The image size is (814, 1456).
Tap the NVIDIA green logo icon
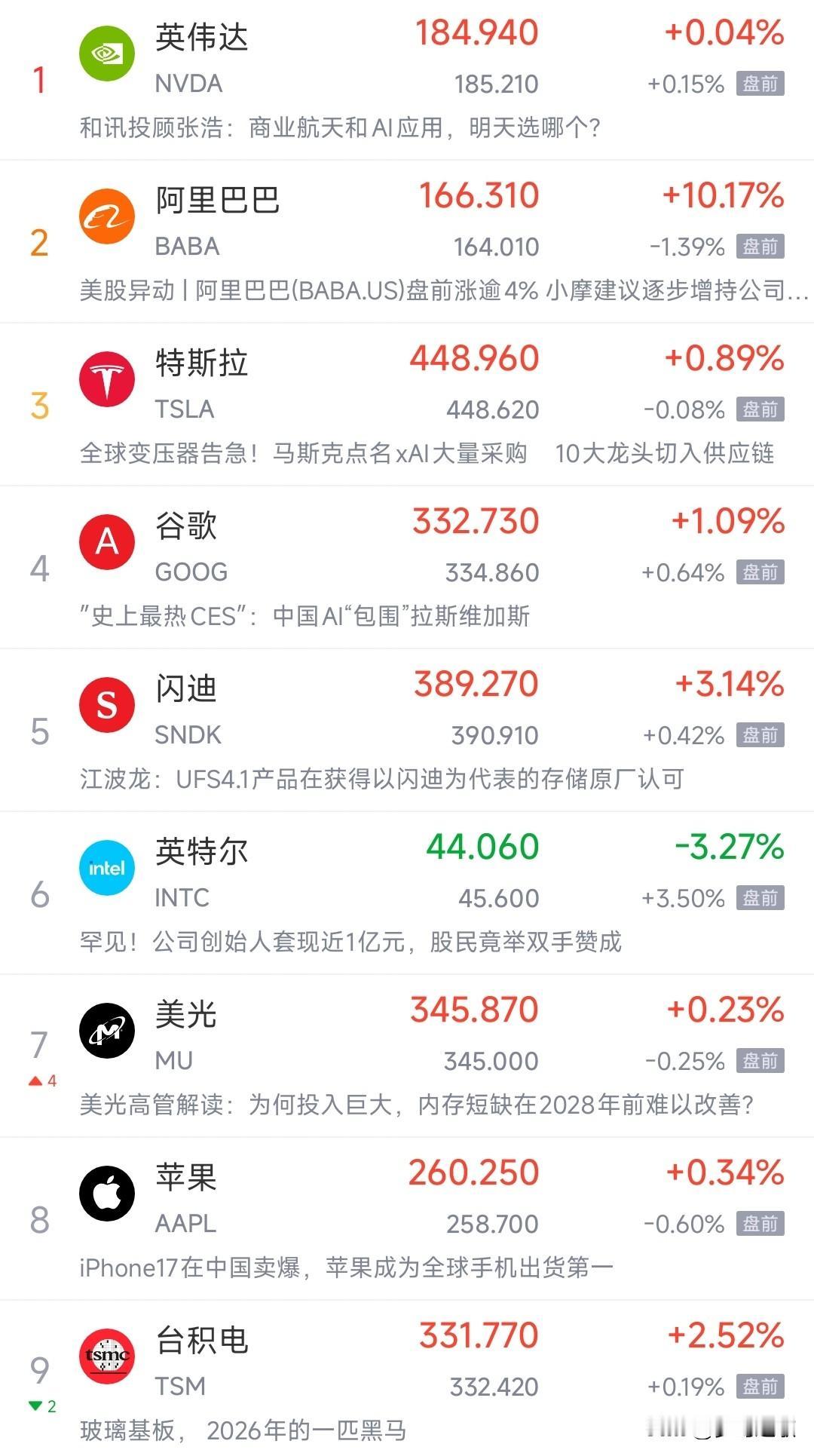pos(107,52)
